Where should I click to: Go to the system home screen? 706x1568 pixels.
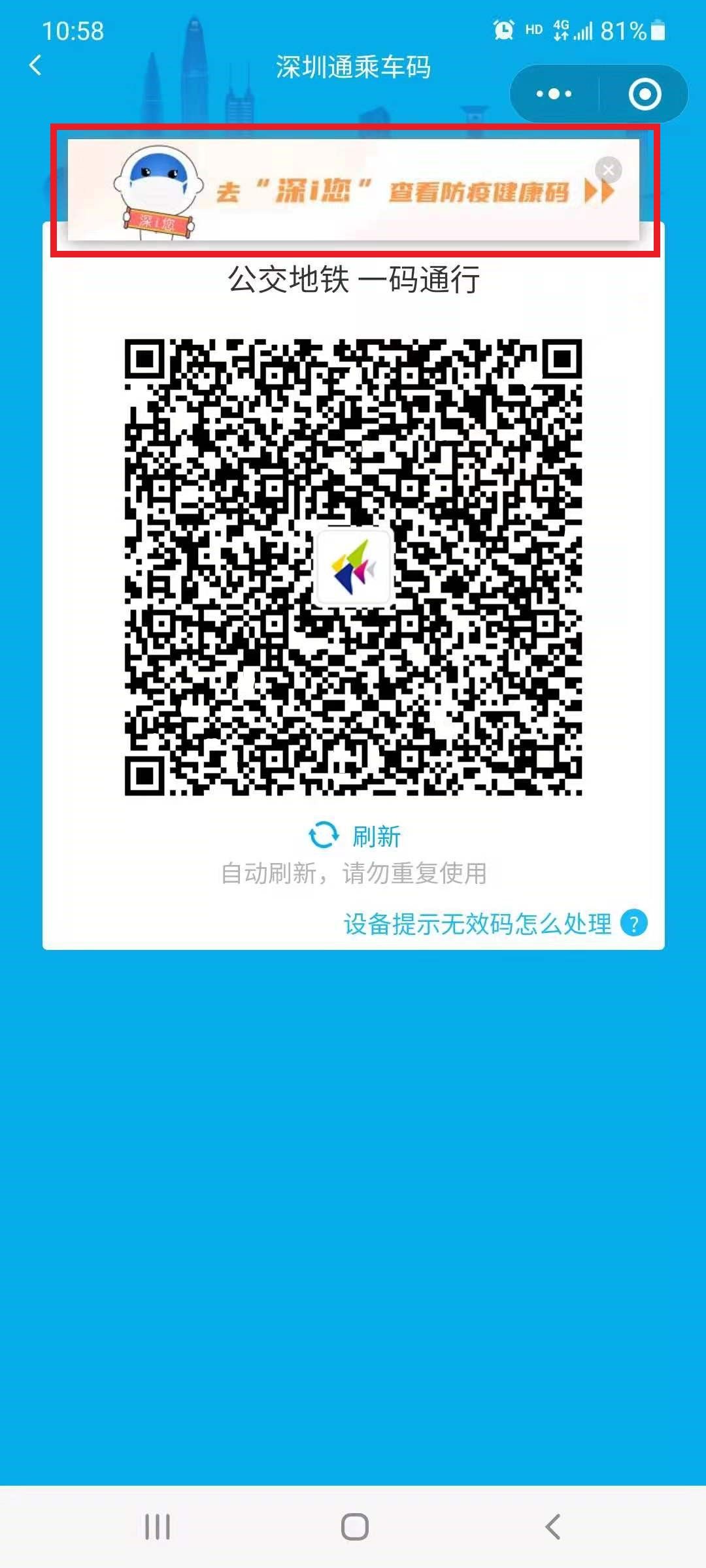point(354,1527)
